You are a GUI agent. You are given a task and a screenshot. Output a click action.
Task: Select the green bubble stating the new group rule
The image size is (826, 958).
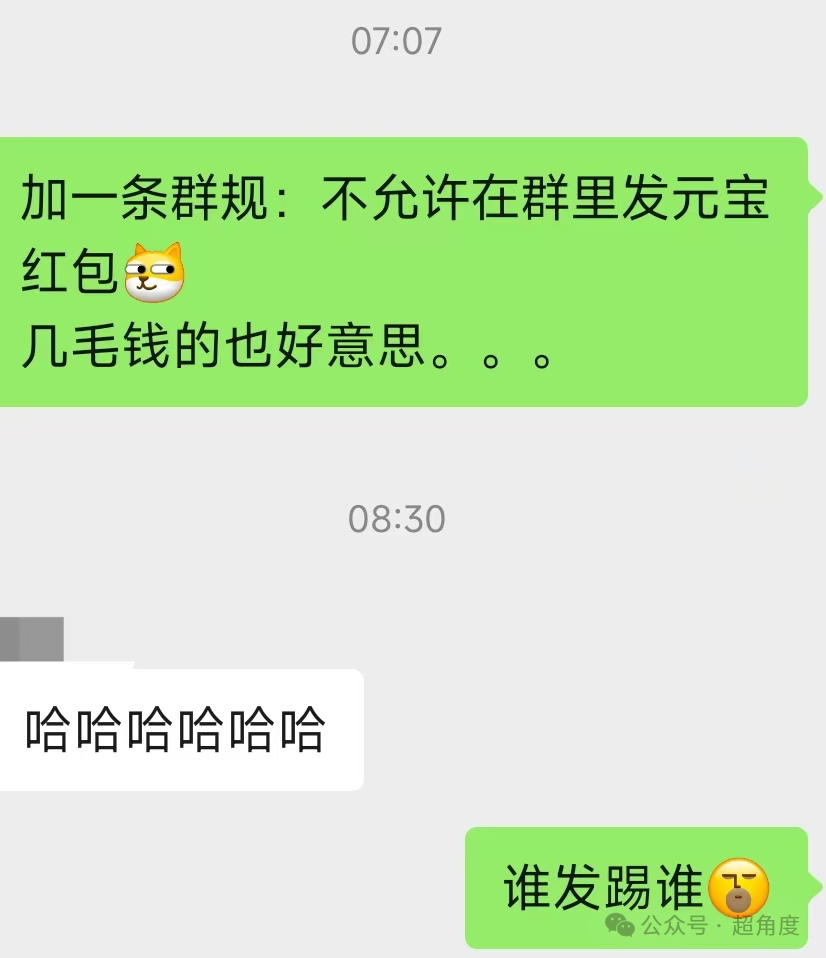pos(400,270)
